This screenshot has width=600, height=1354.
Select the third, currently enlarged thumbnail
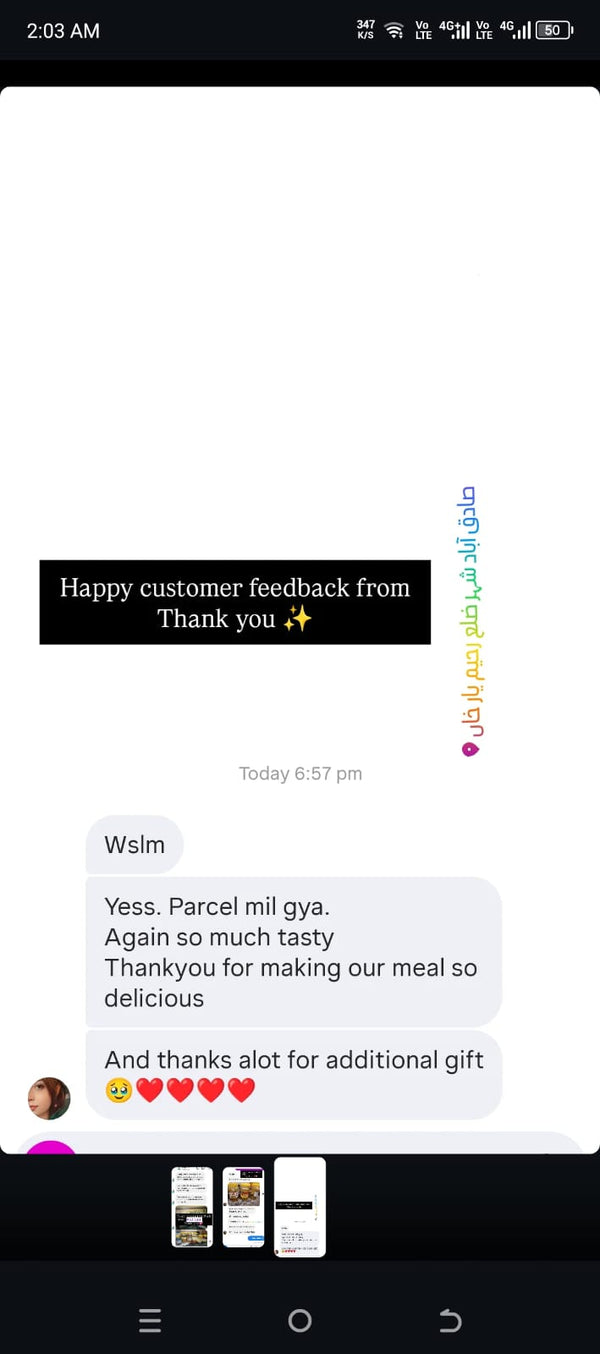(x=300, y=1207)
